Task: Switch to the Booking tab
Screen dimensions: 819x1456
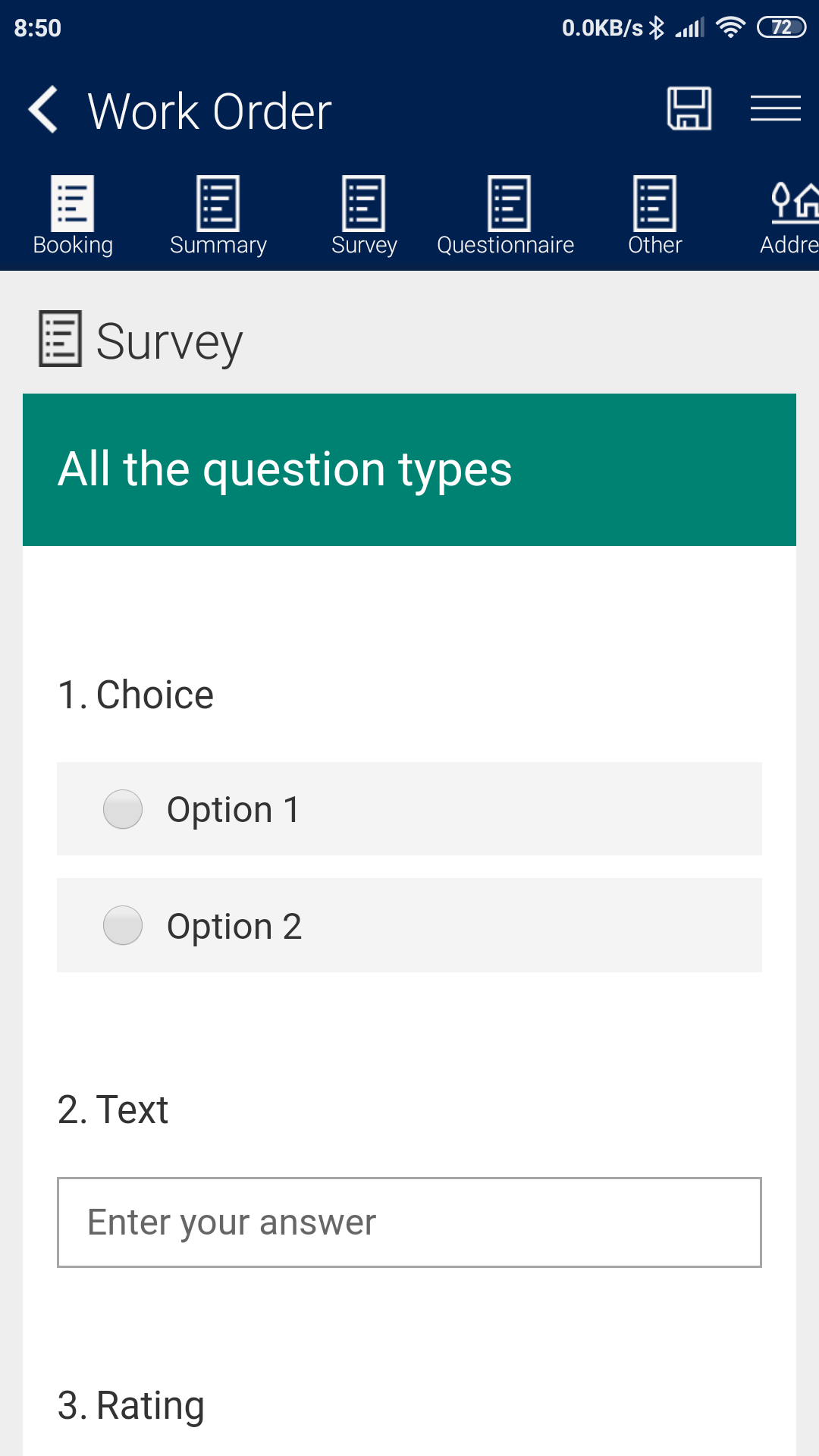Action: (73, 217)
